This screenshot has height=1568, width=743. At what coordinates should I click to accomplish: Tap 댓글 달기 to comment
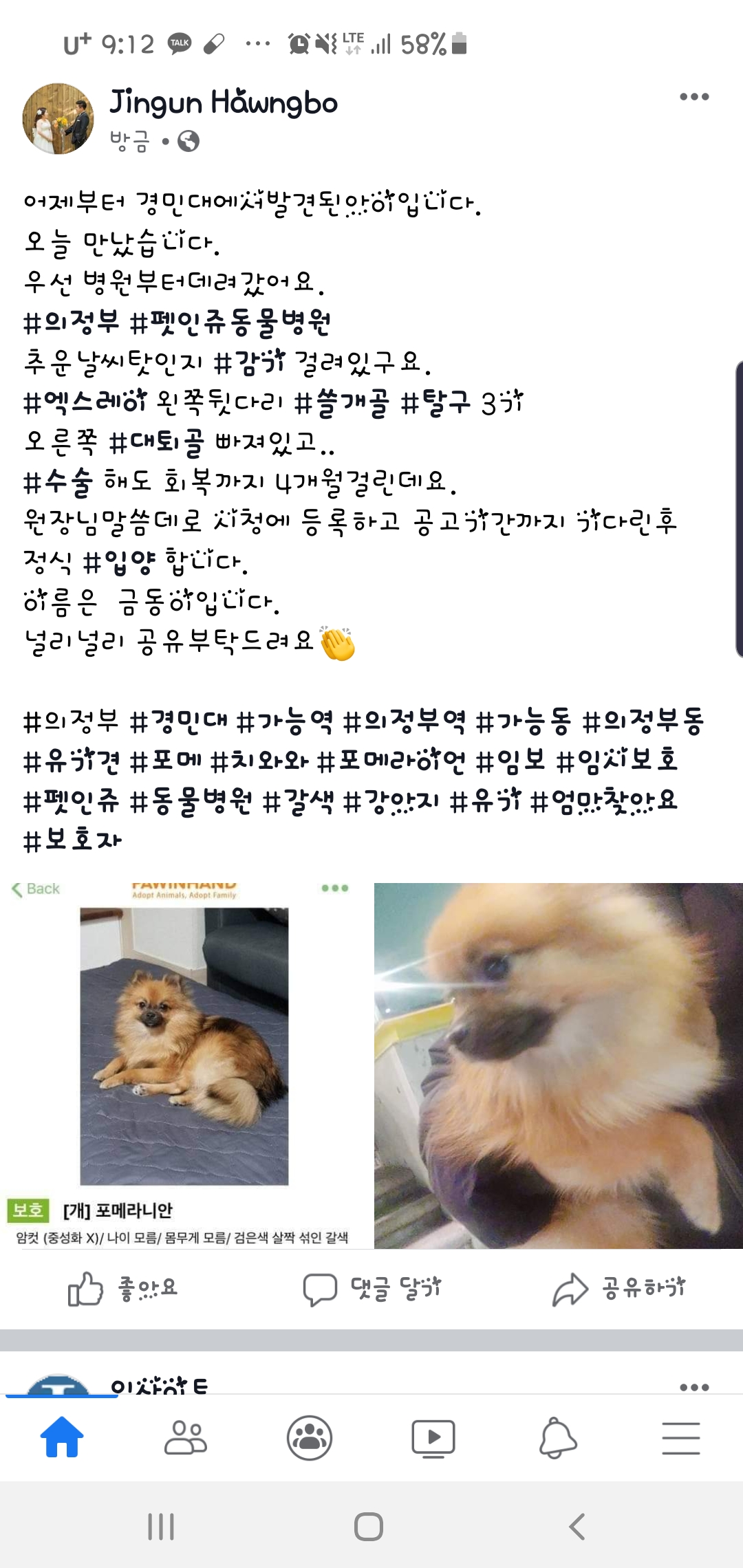pyautogui.click(x=372, y=1288)
